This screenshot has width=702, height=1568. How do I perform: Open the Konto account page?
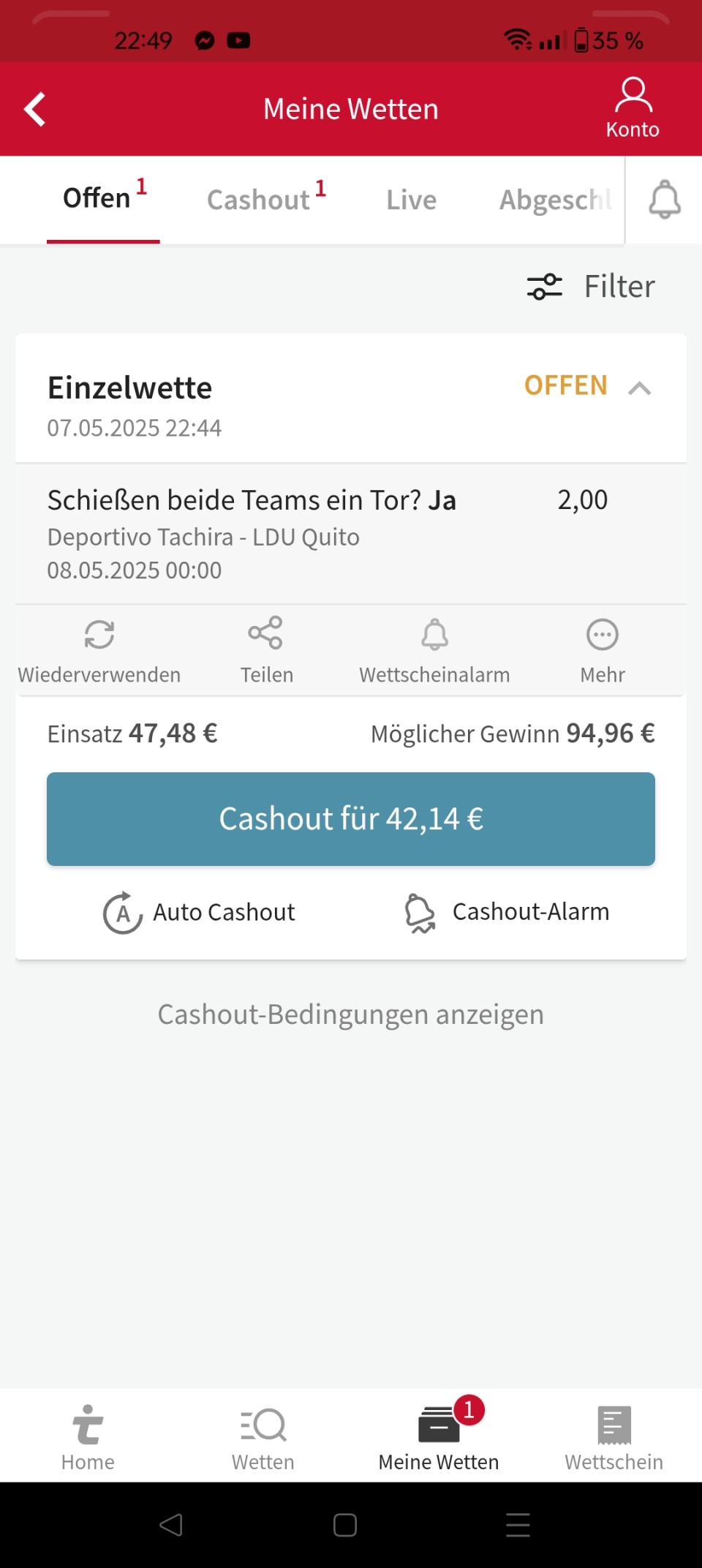click(633, 108)
